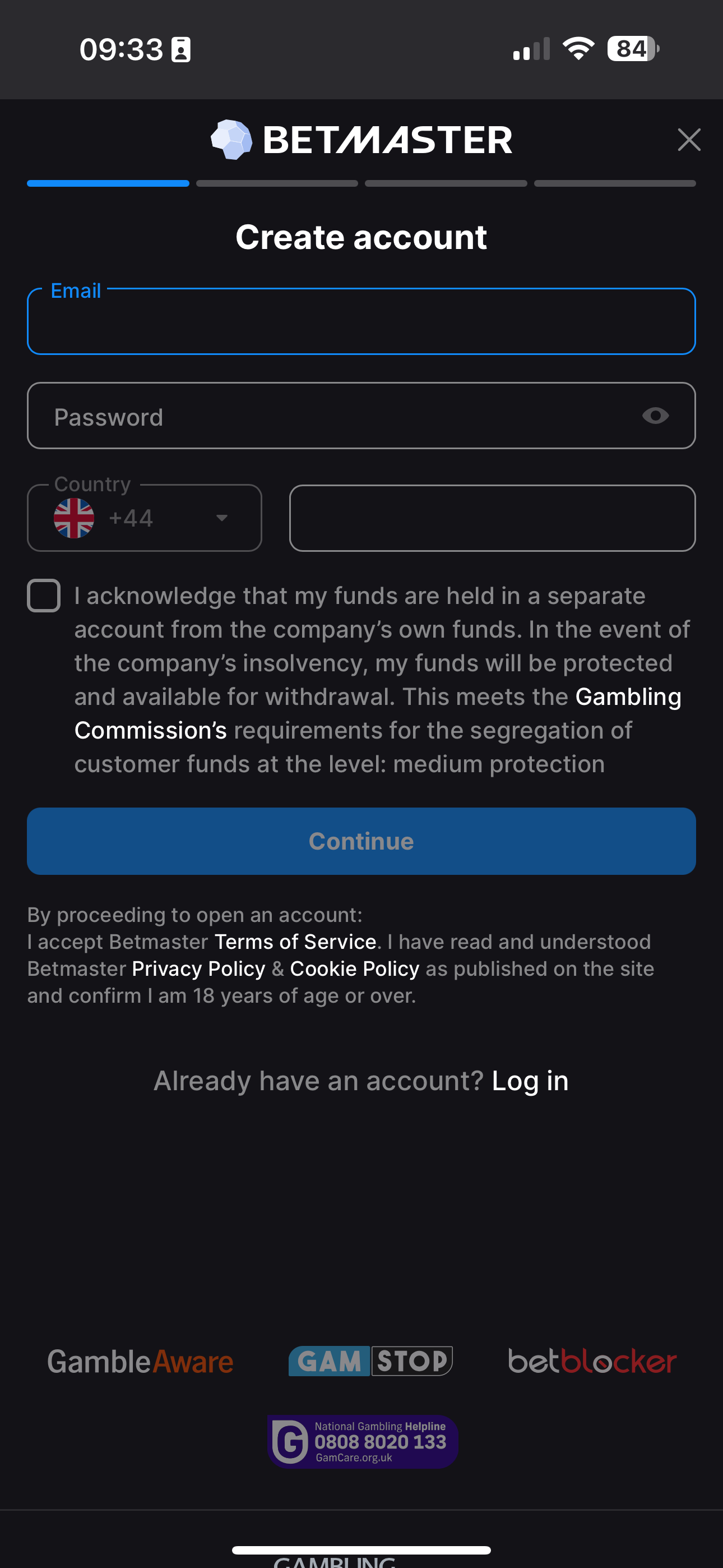Click the Betmaster logo
723x1568 pixels.
tap(361, 140)
